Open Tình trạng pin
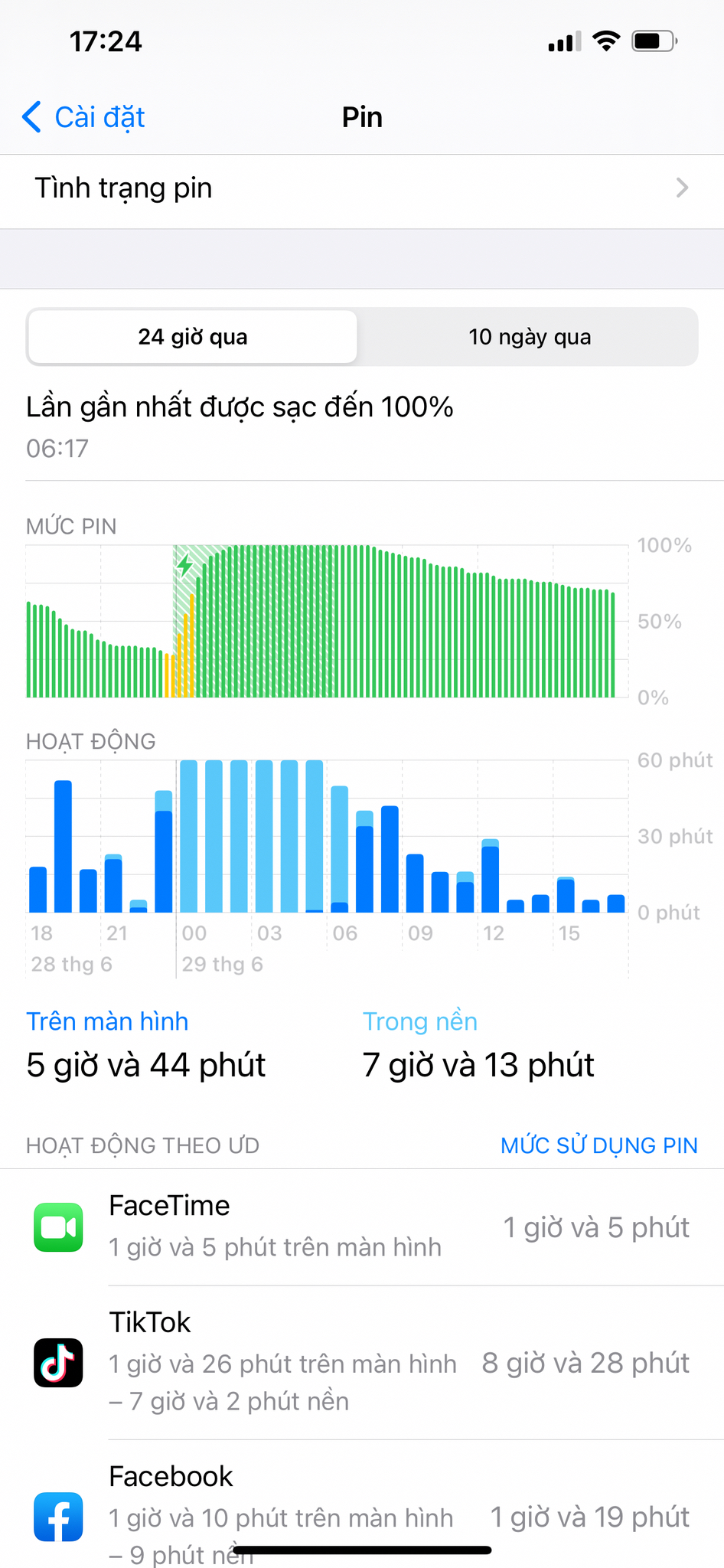Viewport: 724px width, 1568px height. pyautogui.click(x=362, y=188)
